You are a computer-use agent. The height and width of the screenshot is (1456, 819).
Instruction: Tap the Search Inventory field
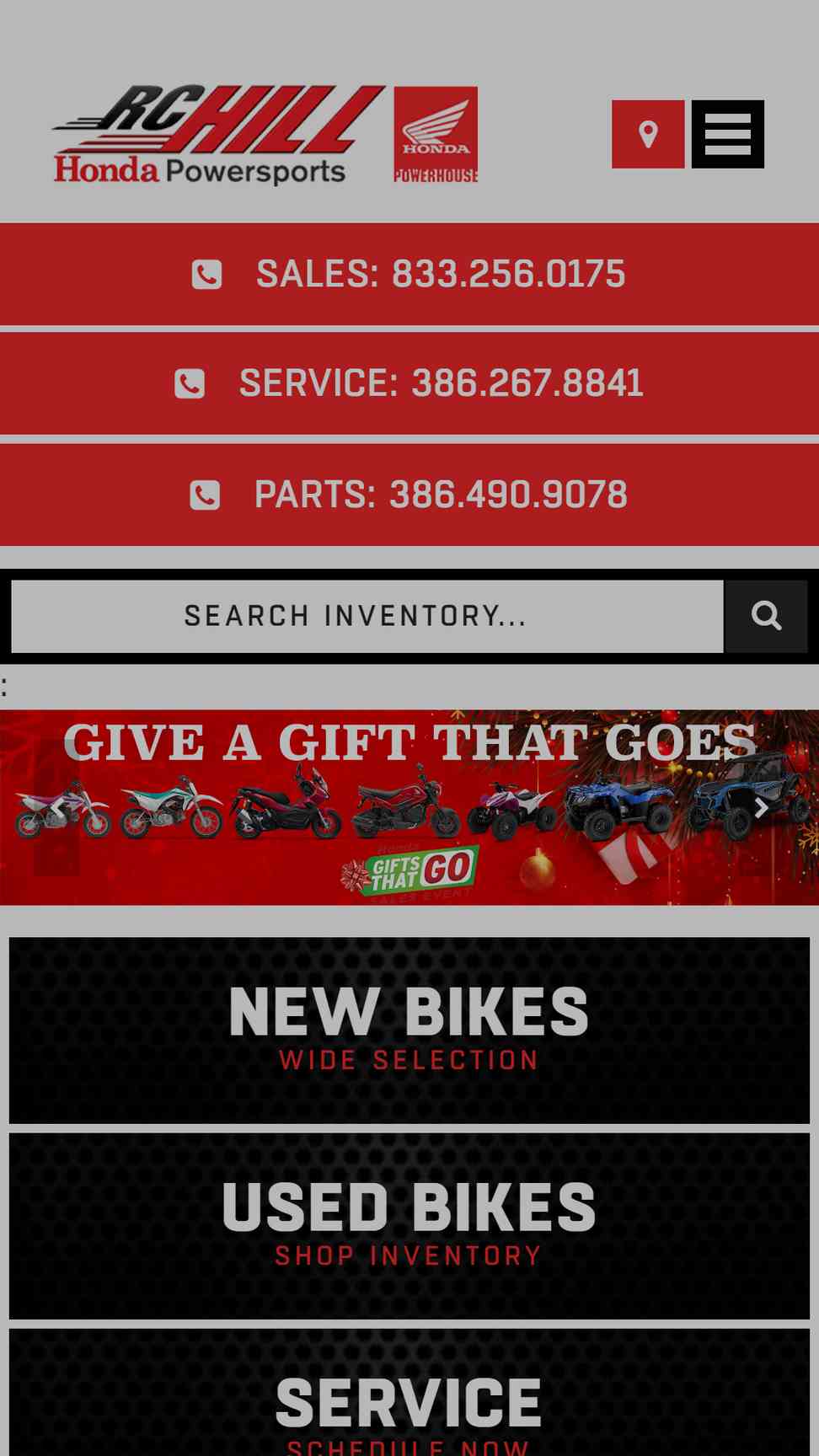tap(367, 616)
